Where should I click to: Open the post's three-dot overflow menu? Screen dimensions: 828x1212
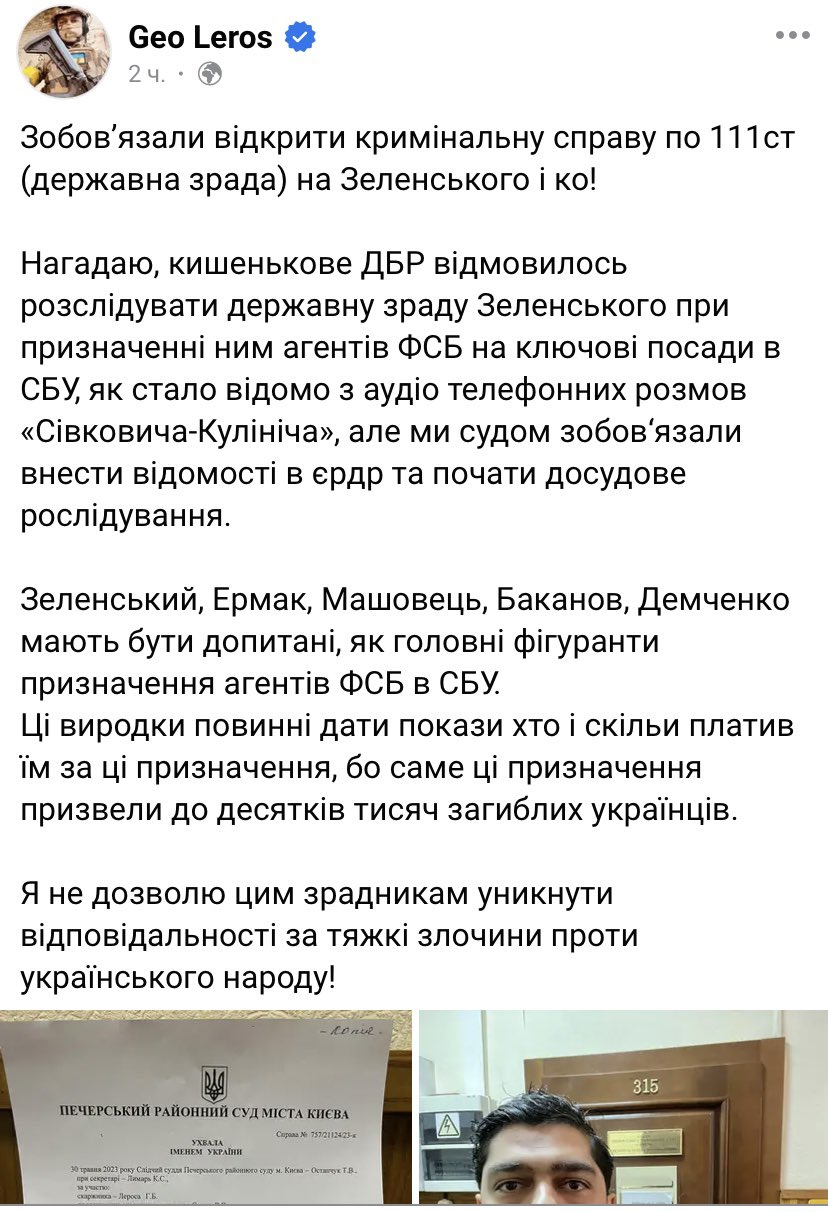796,33
